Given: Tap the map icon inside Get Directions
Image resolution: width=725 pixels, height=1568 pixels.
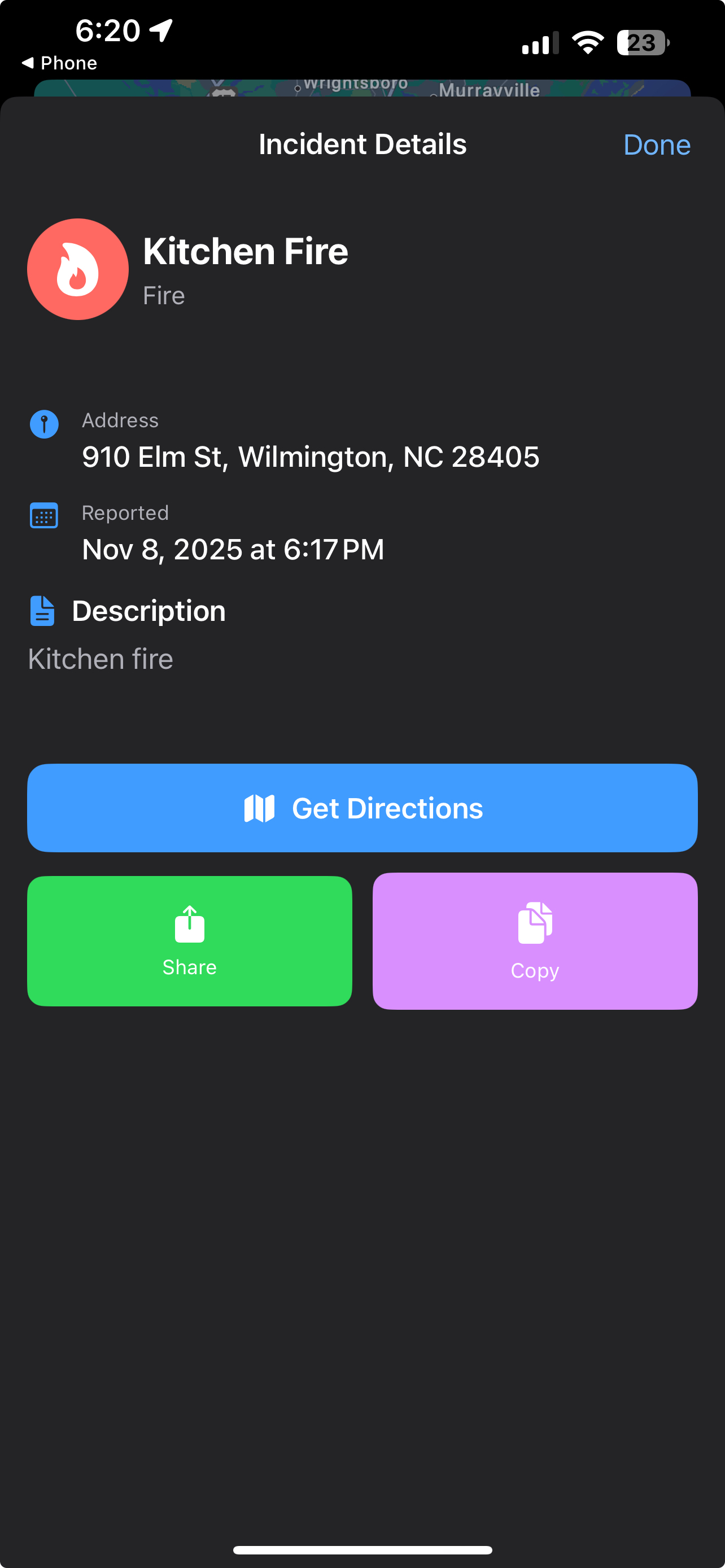Looking at the screenshot, I should 258,808.
